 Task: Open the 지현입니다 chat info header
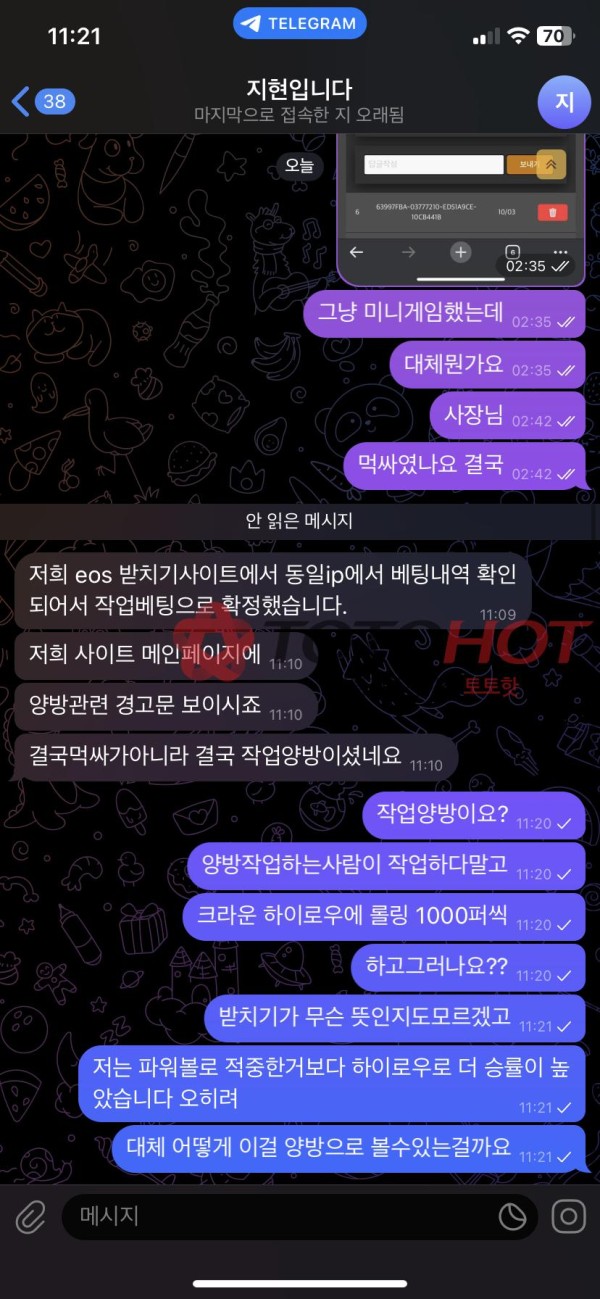click(x=298, y=101)
